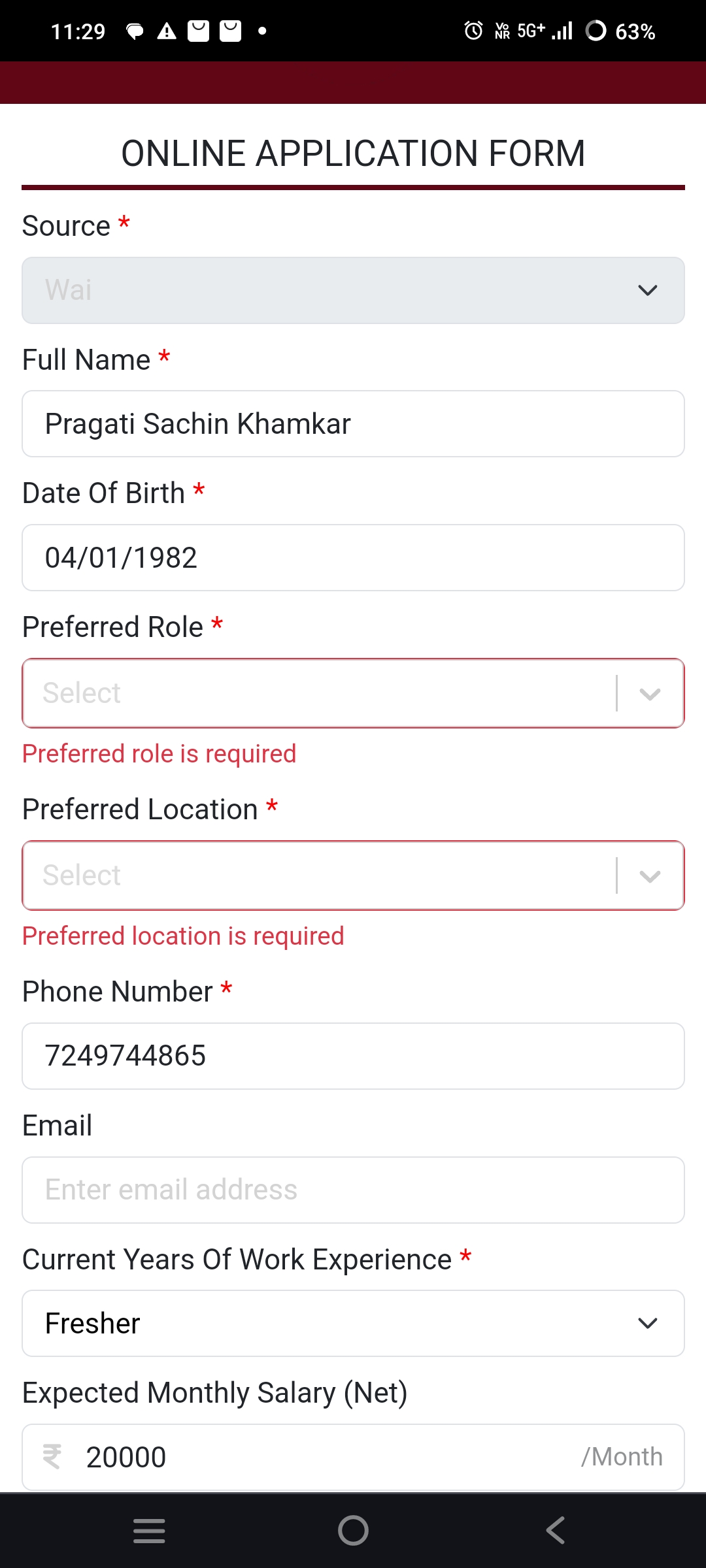Open recent apps from the navigation bar
This screenshot has width=706, height=1568.
click(149, 1530)
